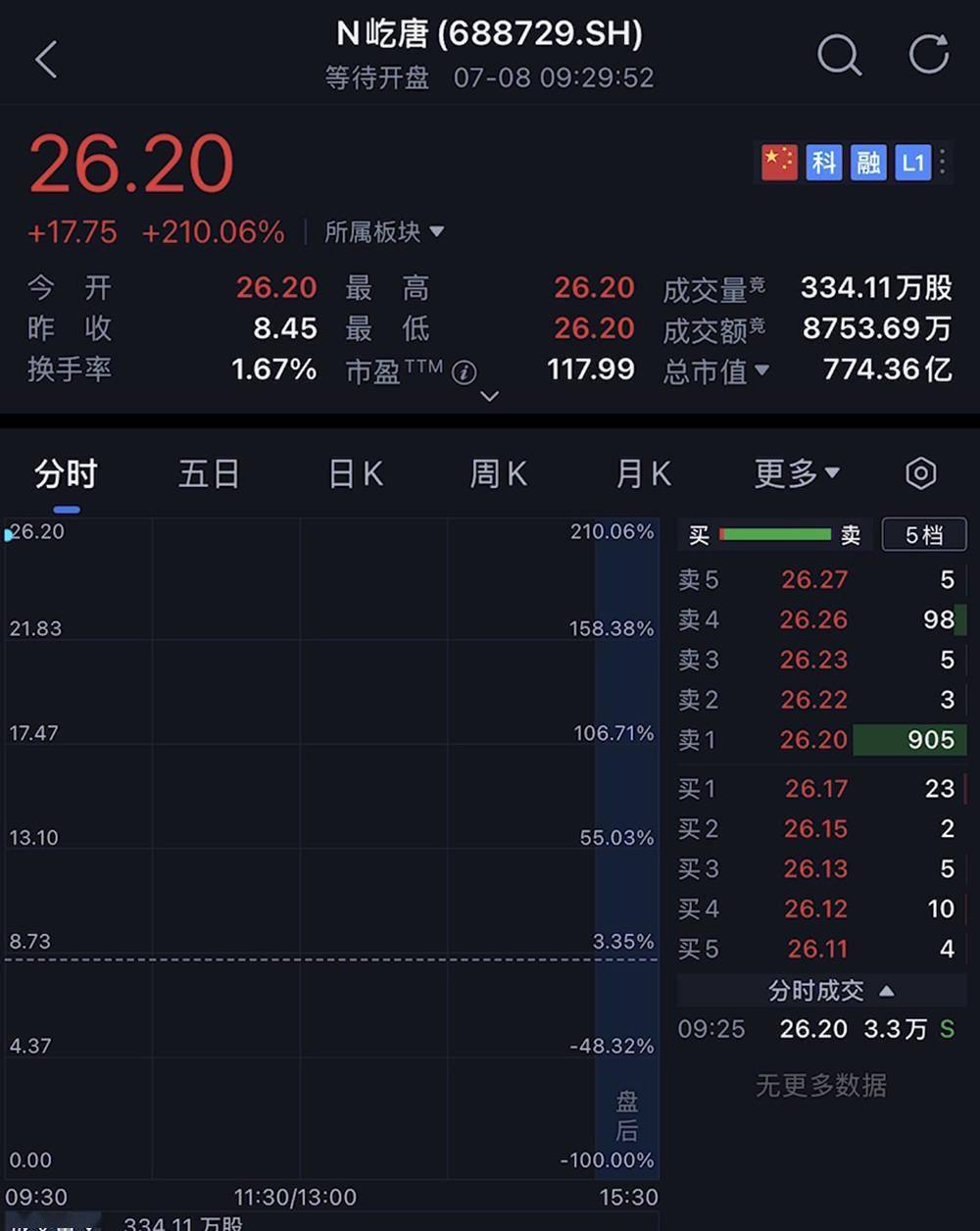The image size is (980, 1231).
Task: Refresh the quote data
Action: click(x=927, y=55)
